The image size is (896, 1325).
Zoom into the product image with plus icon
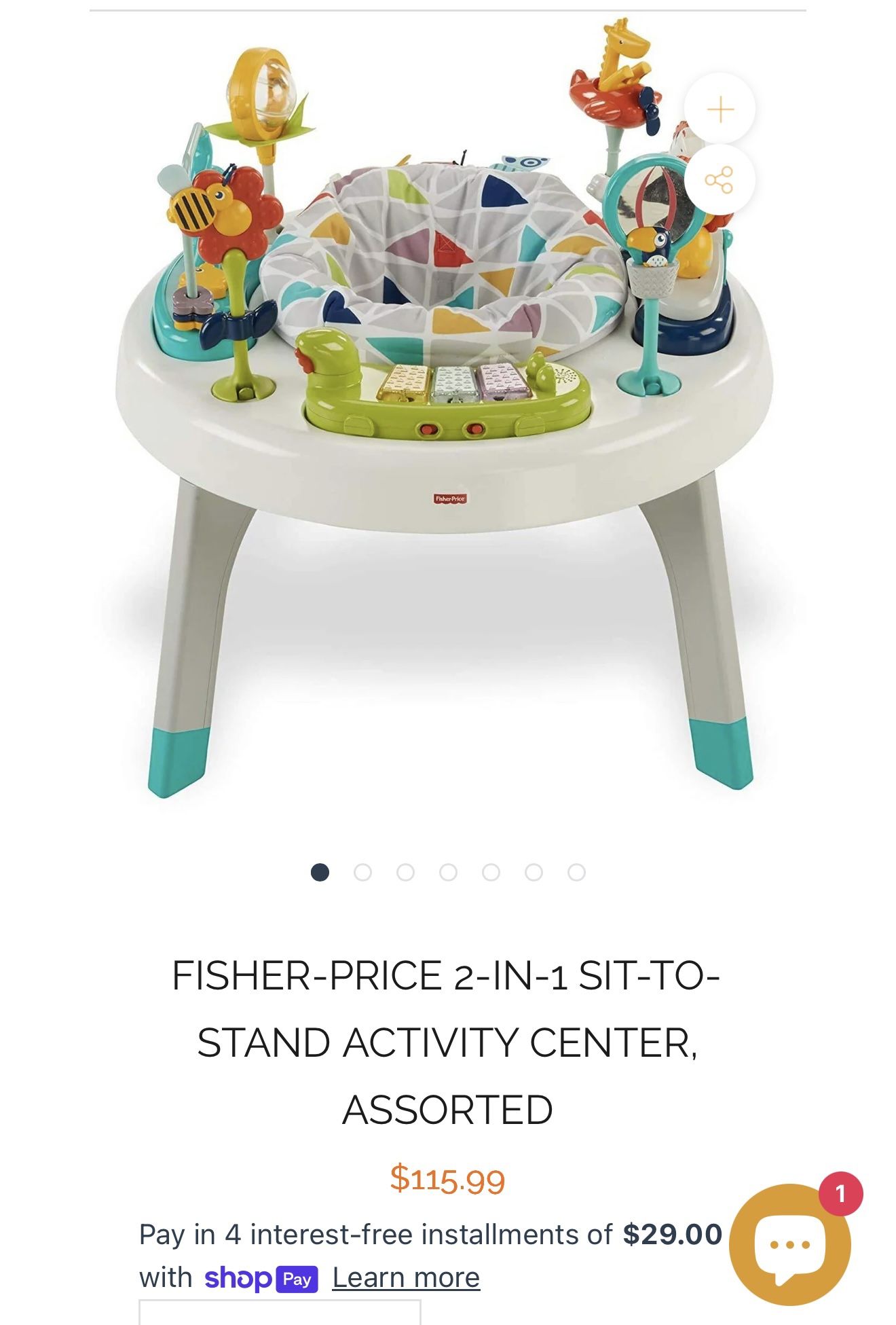[720, 109]
